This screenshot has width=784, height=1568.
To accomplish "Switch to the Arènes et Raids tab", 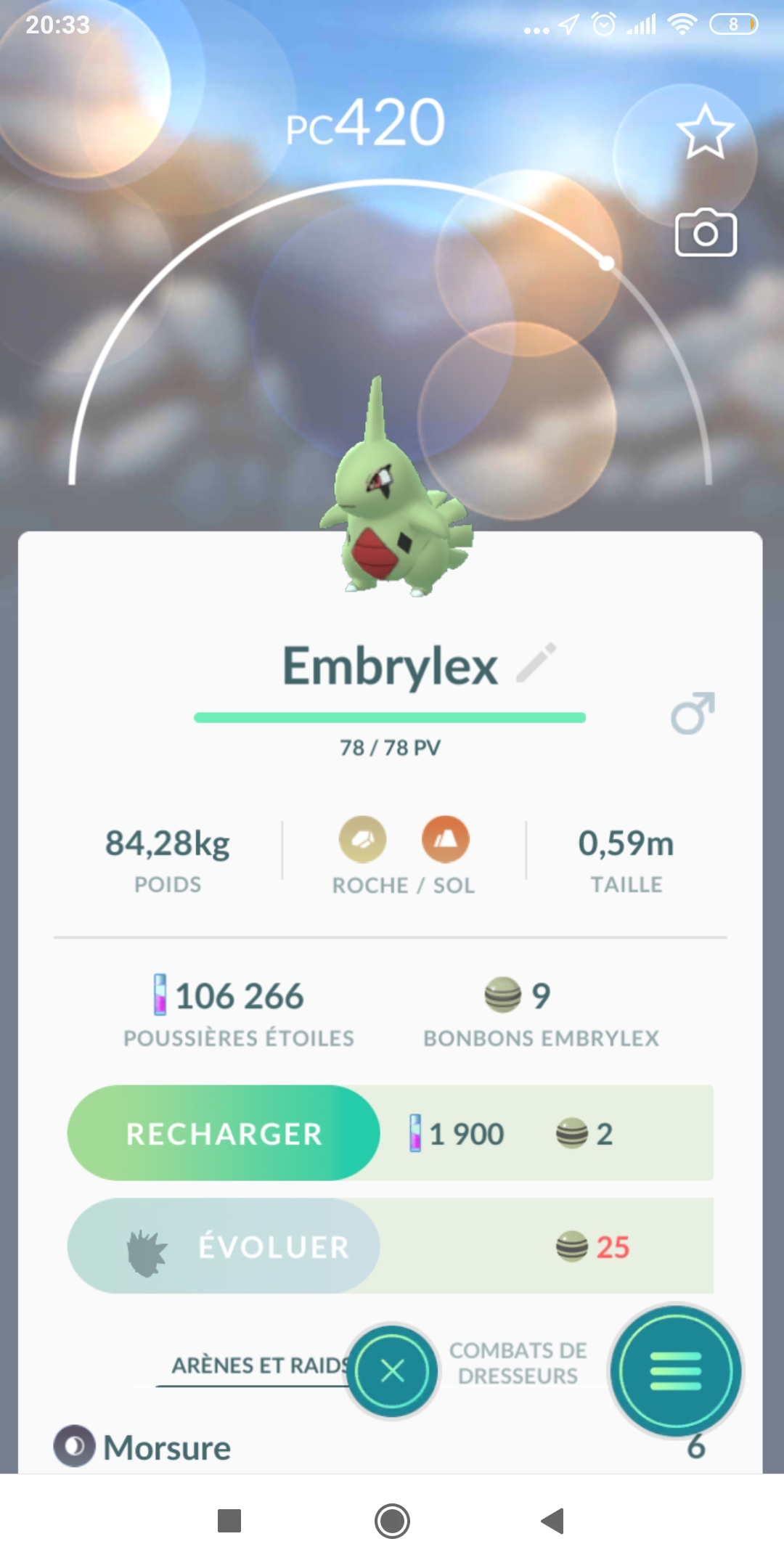I will pyautogui.click(x=258, y=1365).
